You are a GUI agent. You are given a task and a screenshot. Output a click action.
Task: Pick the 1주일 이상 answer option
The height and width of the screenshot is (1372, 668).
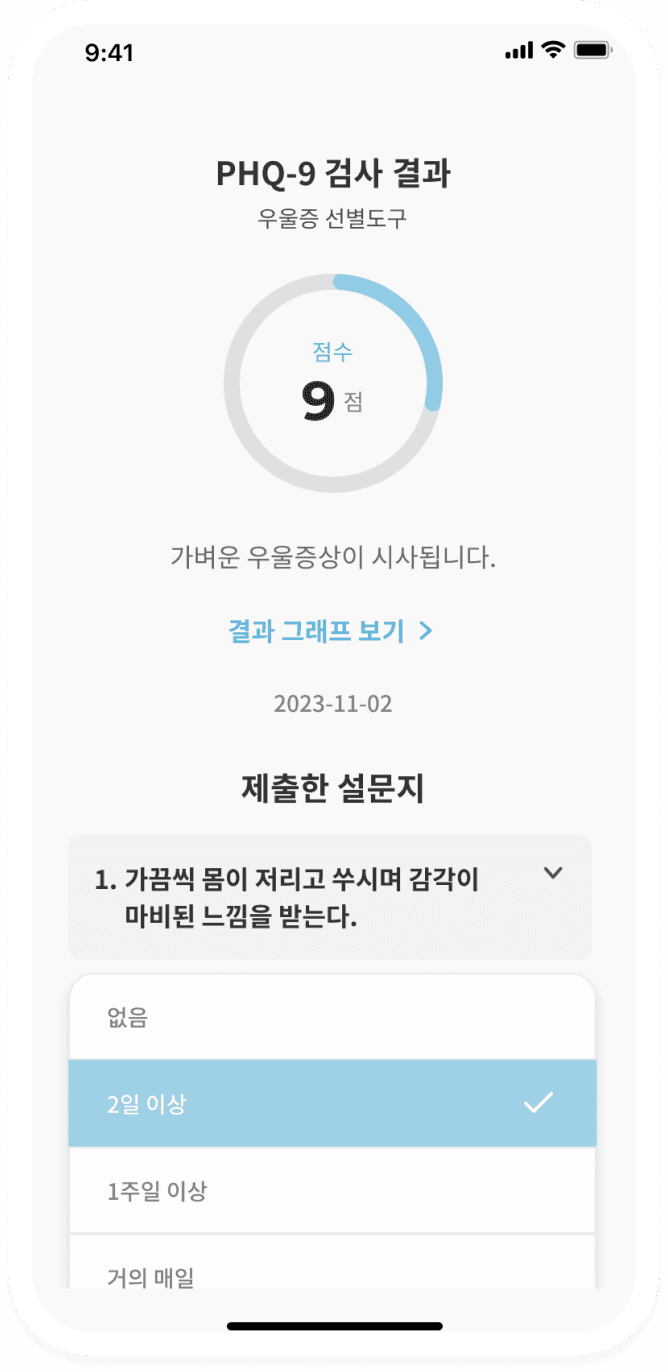tap(332, 1191)
